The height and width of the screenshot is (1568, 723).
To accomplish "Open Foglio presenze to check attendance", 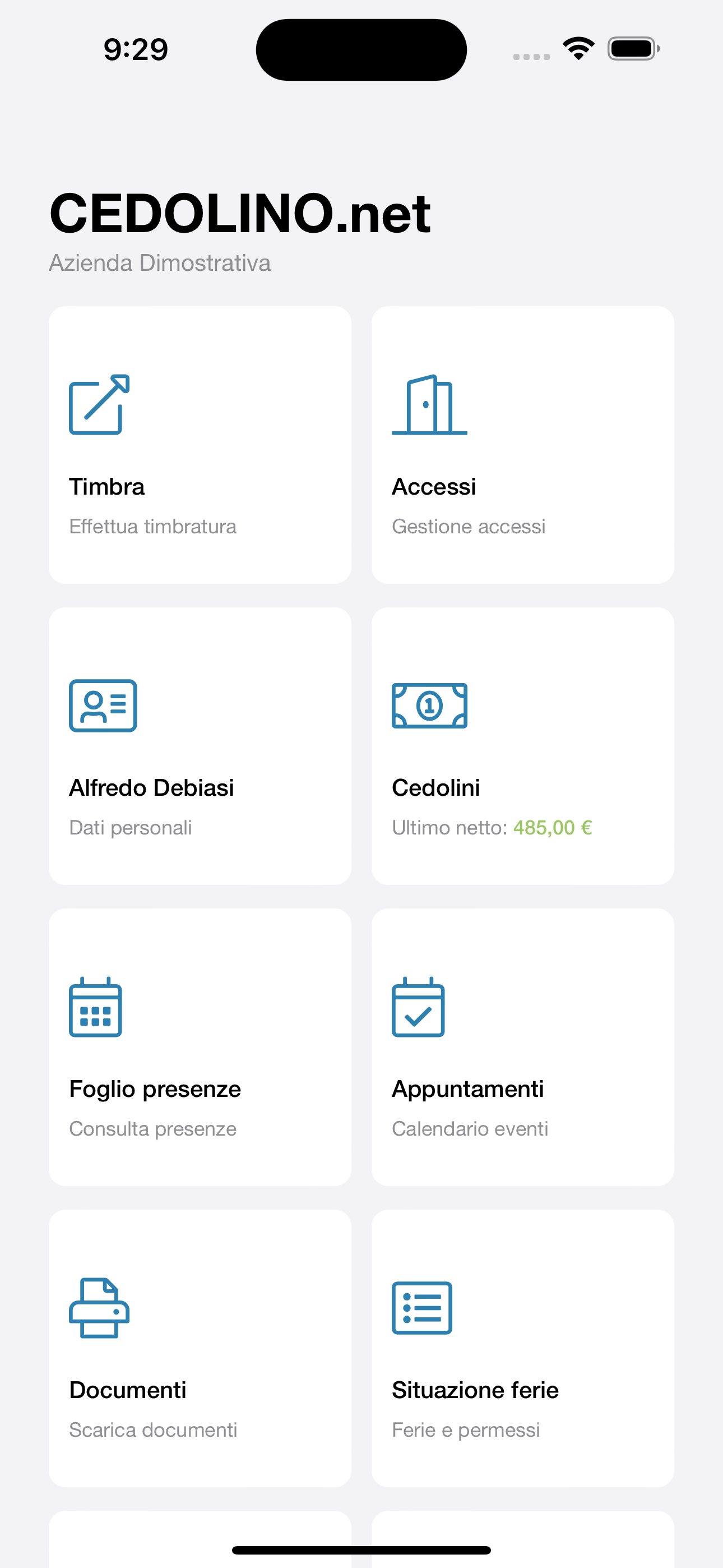I will (x=200, y=1046).
